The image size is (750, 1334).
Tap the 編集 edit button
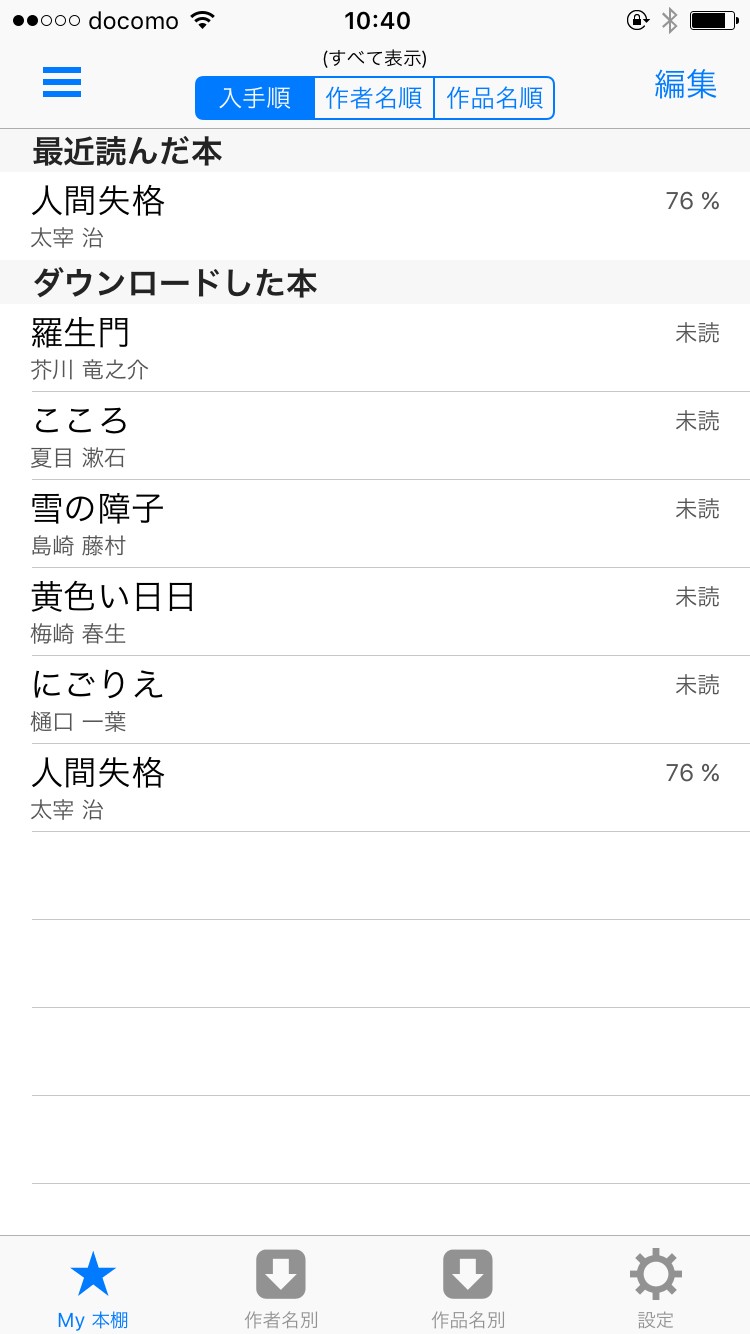685,84
